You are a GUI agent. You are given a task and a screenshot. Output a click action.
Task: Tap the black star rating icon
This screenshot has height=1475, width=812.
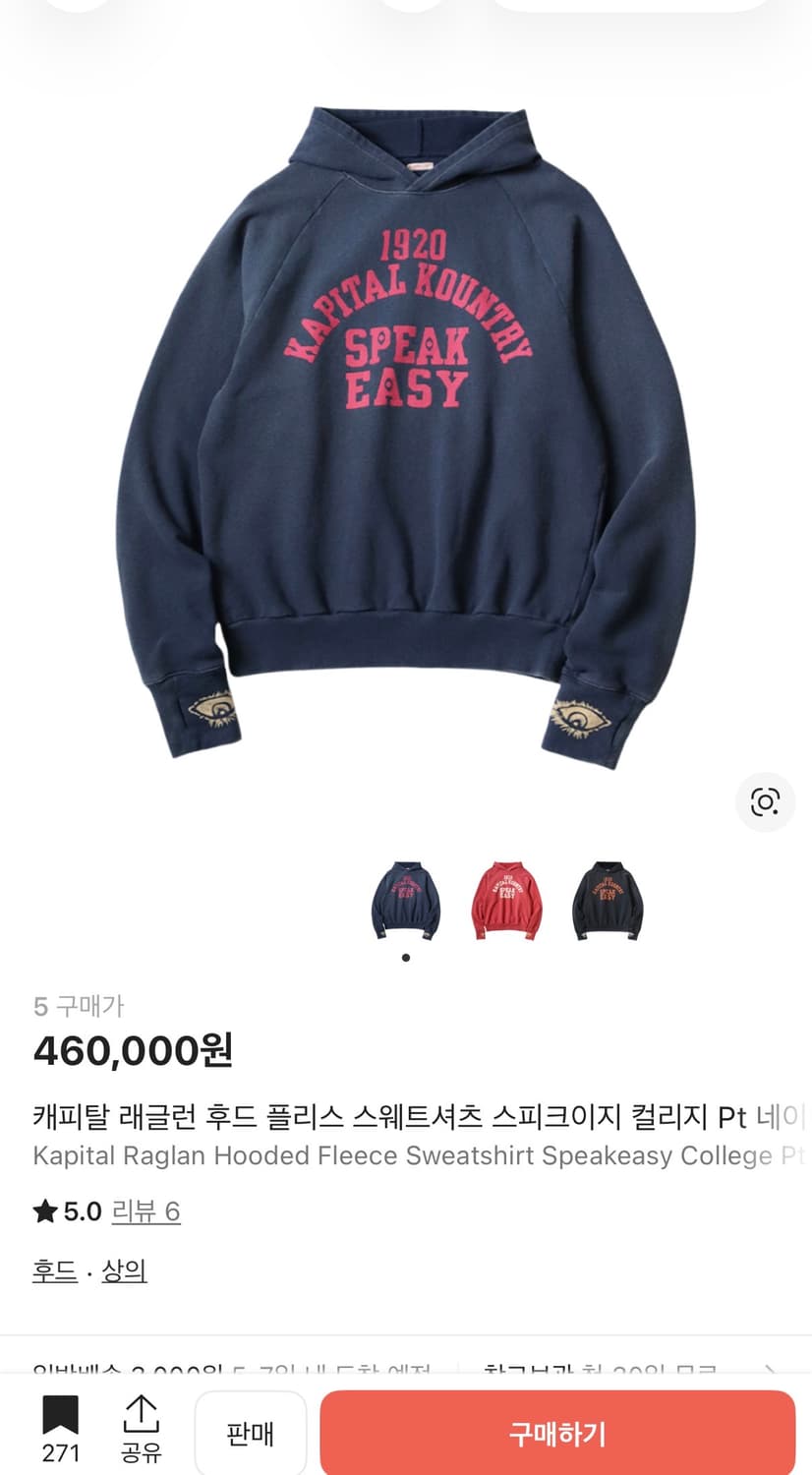click(x=43, y=1212)
